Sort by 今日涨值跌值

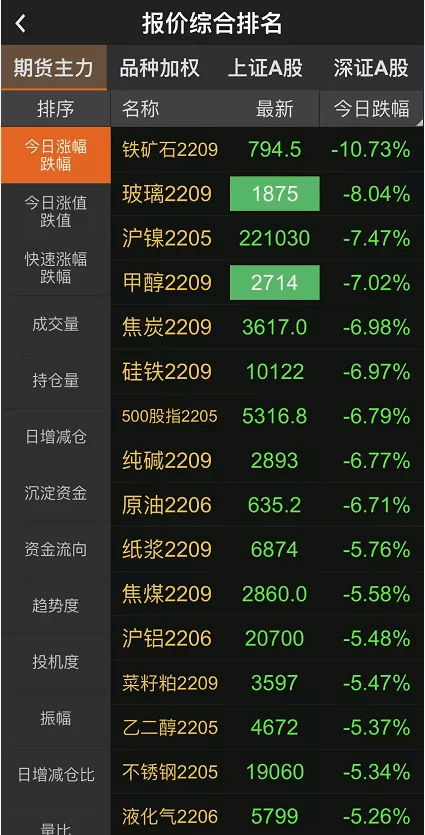[x=56, y=211]
